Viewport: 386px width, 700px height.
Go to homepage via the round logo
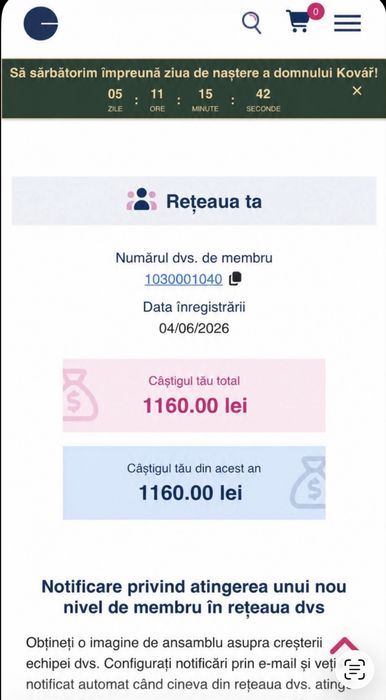coord(41,23)
